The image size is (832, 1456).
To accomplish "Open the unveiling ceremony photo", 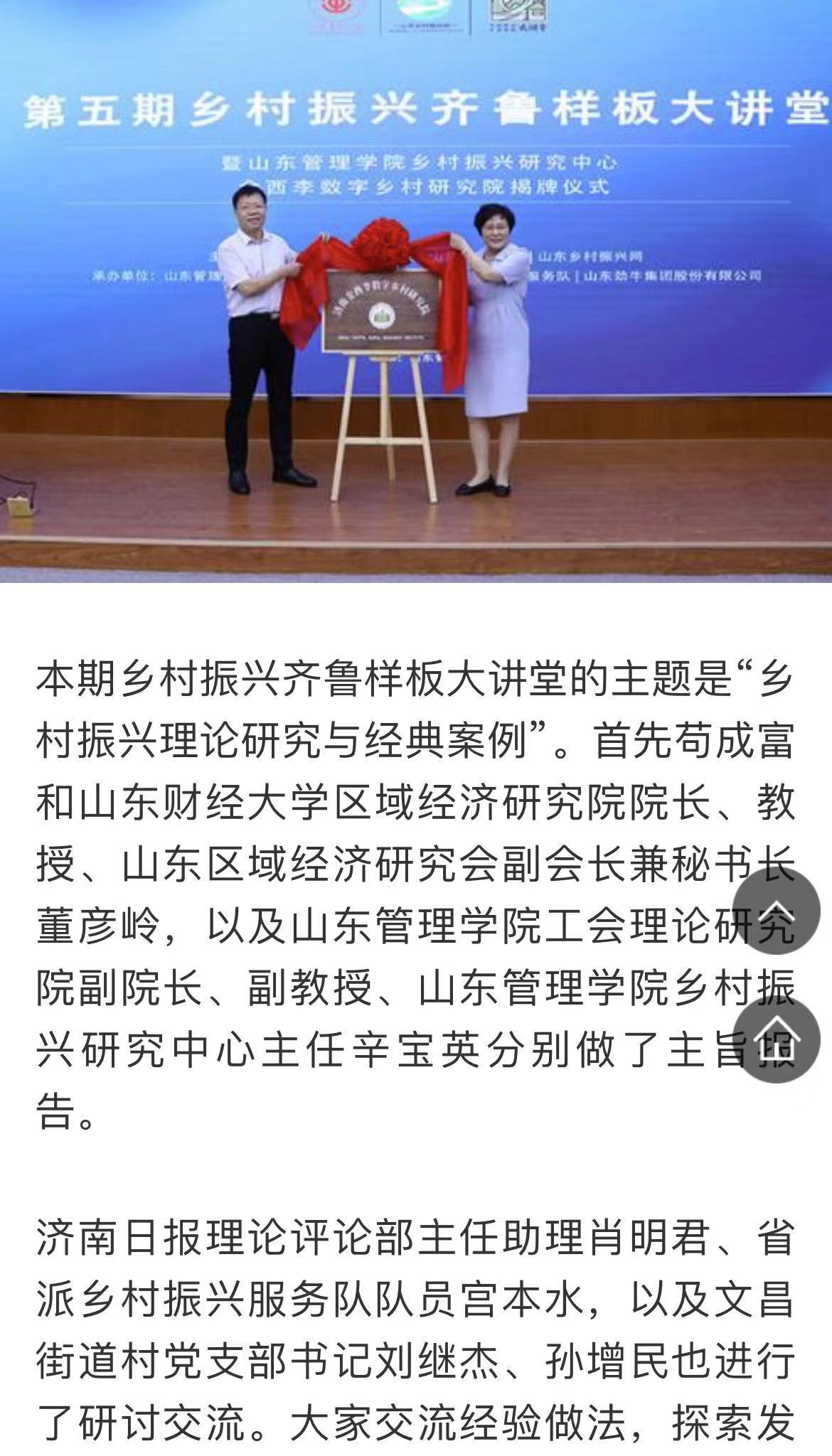I will pos(416,291).
